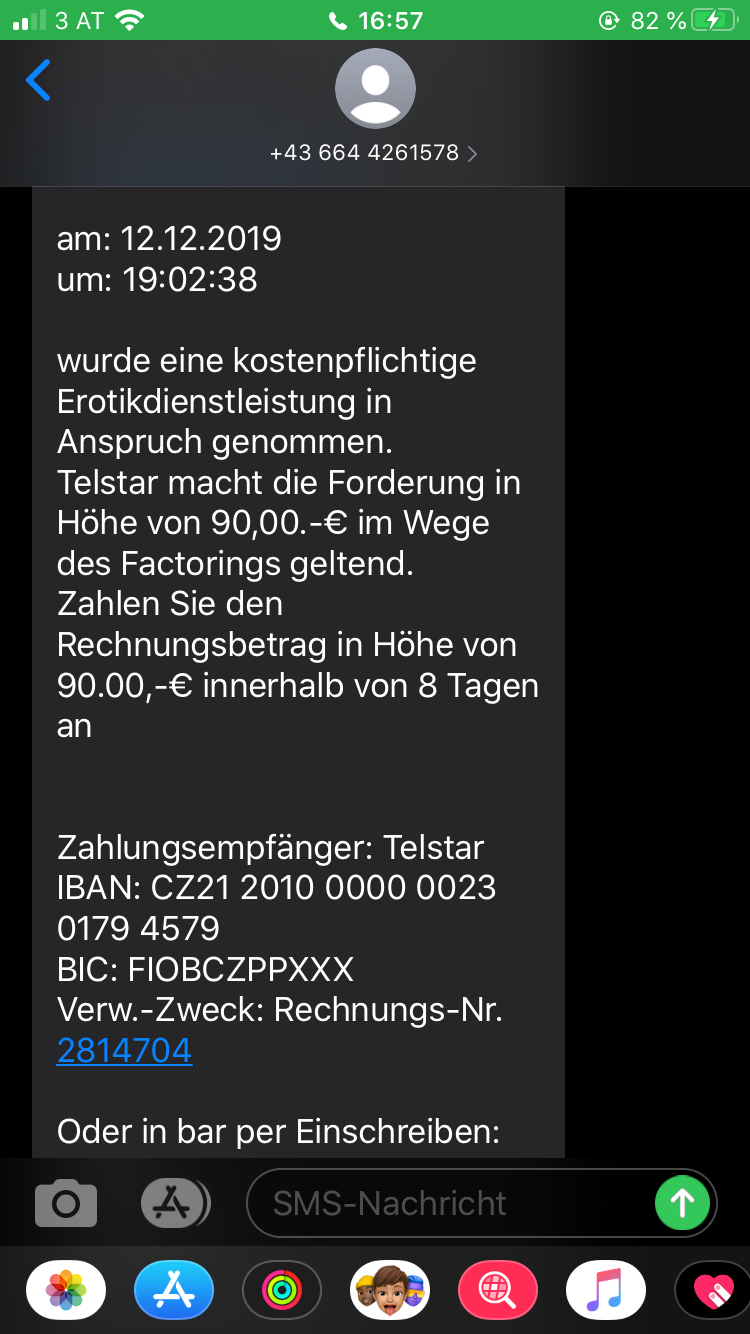Screen dimensions: 750x1334
Task: Open the #images search app
Action: [497, 1289]
